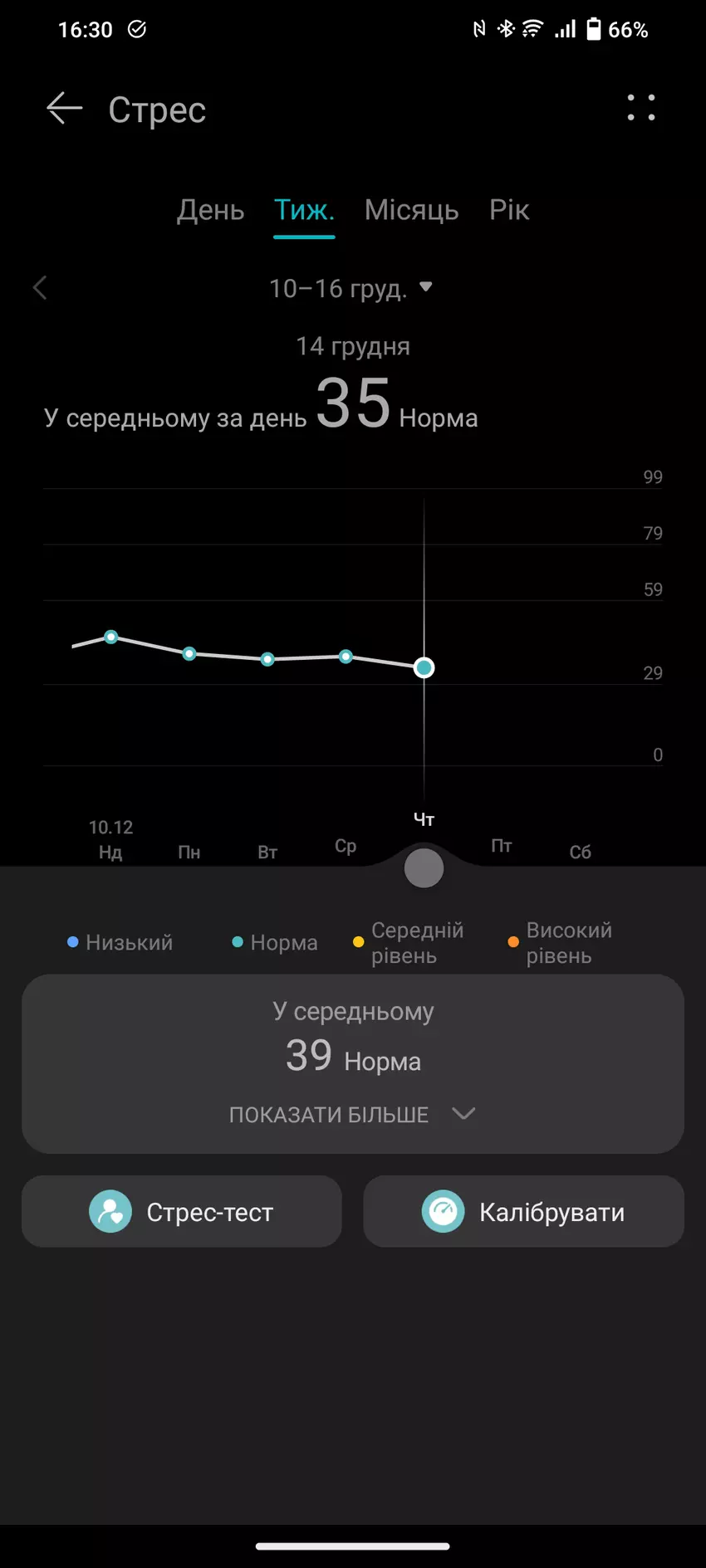
Task: Tap the gray day selector handle
Action: [x=424, y=868]
